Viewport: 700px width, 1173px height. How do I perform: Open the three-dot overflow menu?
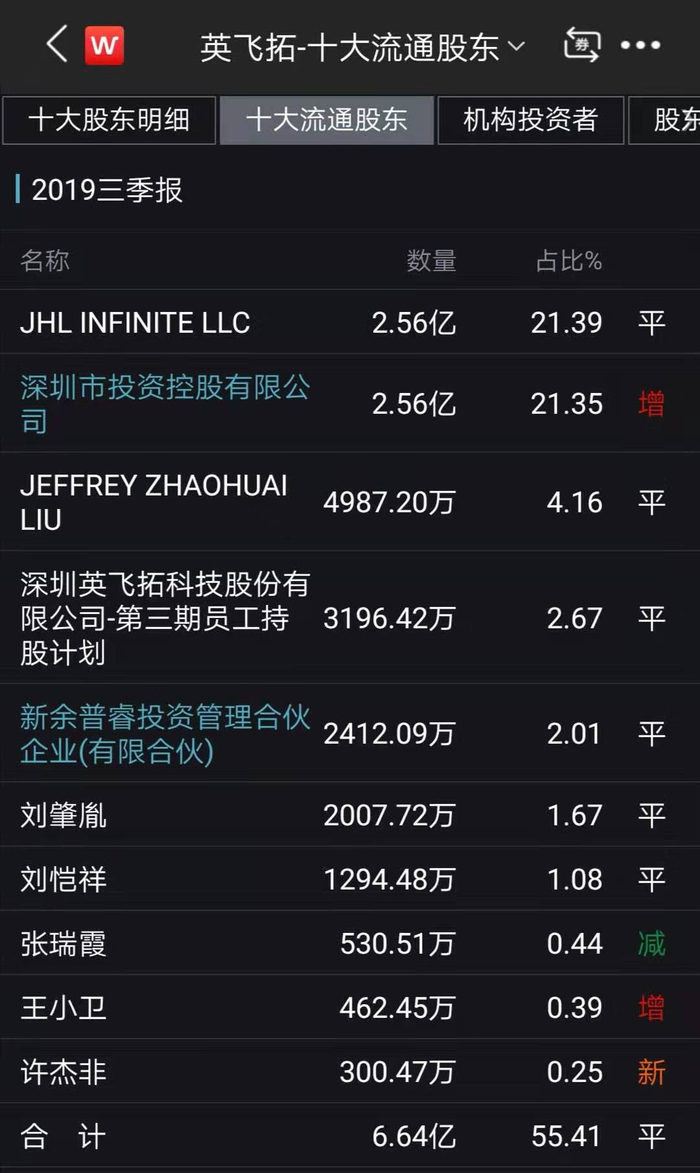[x=641, y=46]
